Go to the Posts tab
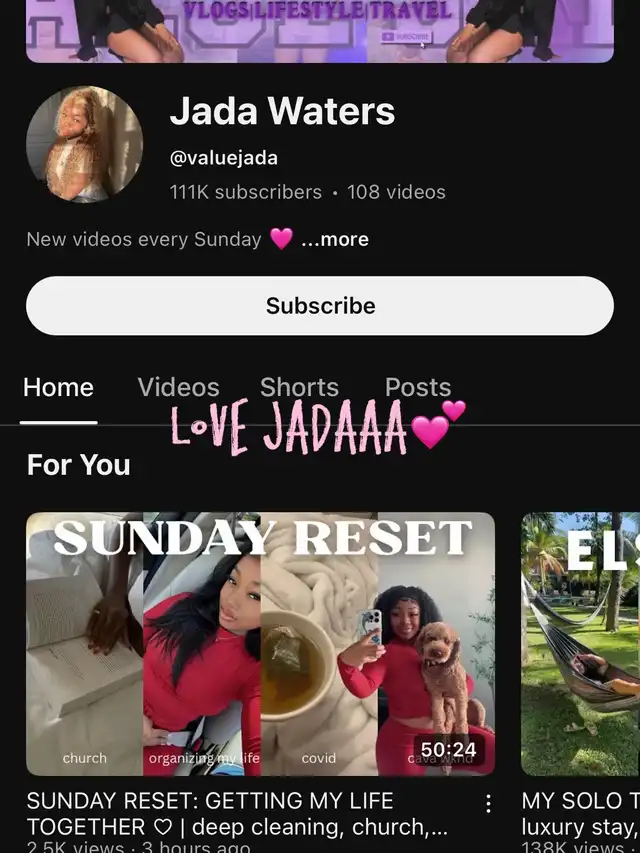 (x=418, y=388)
